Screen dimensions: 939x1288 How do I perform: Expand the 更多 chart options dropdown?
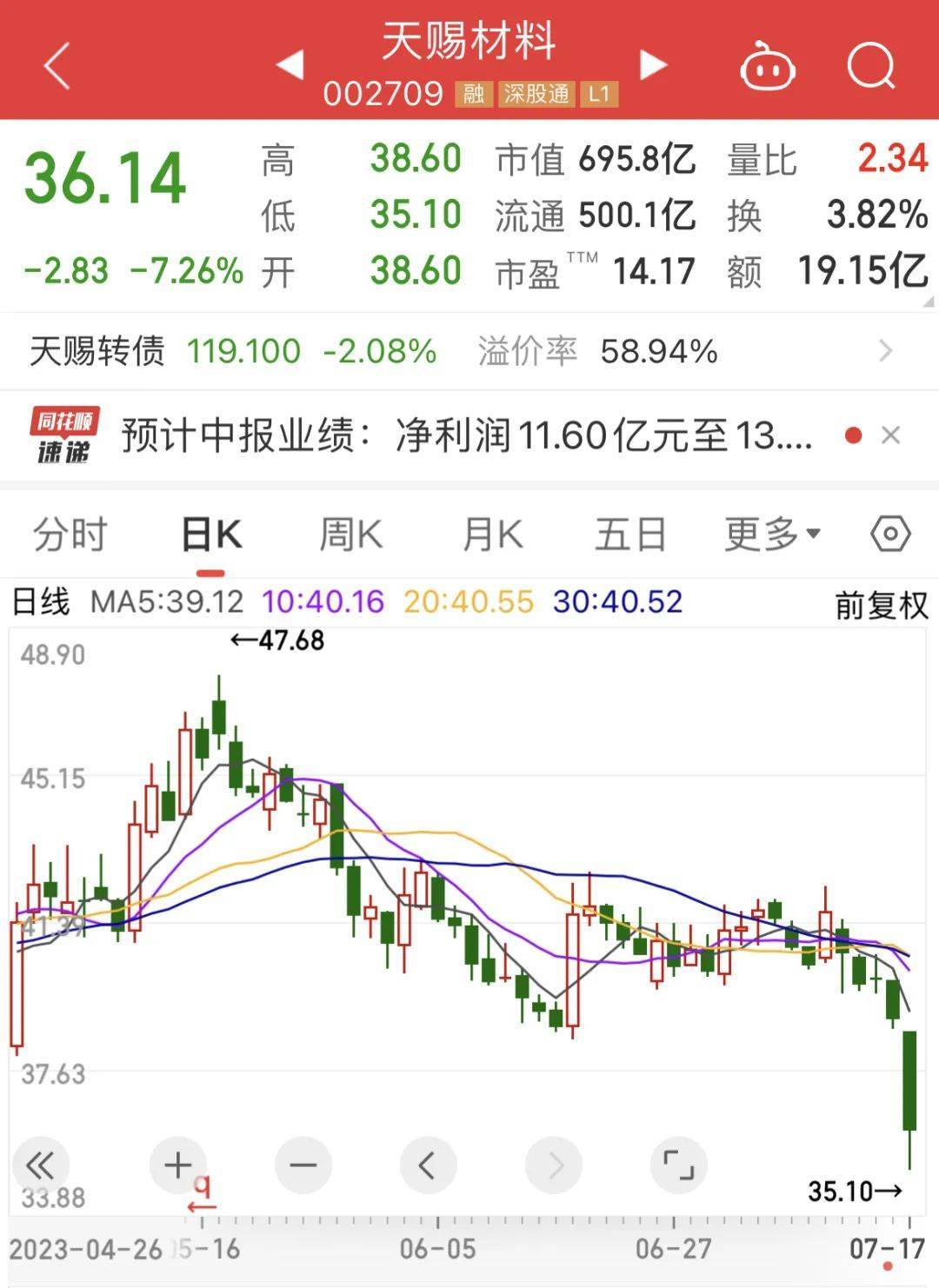(772, 534)
